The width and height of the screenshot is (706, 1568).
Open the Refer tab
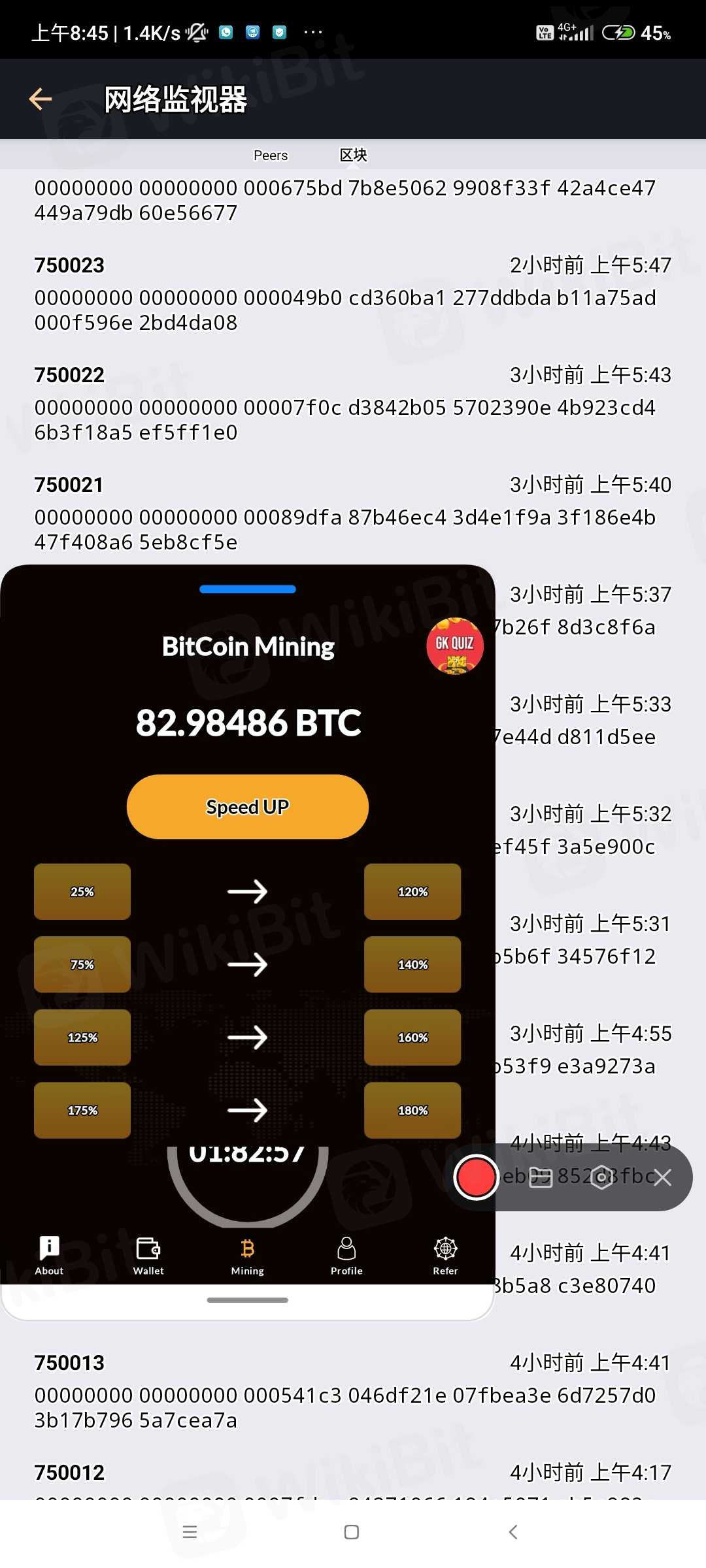[x=445, y=1255]
